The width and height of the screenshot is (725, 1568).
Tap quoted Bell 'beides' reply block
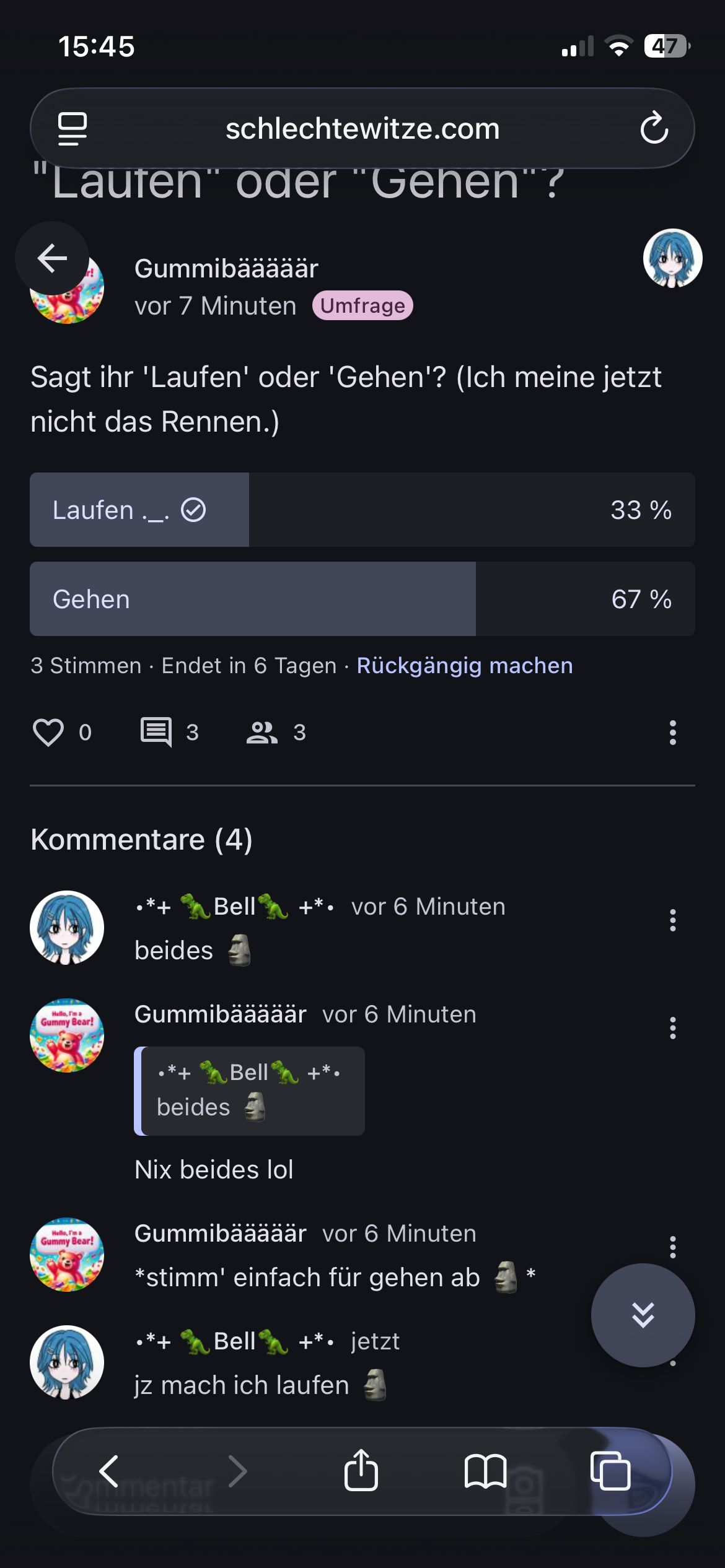coord(249,1091)
